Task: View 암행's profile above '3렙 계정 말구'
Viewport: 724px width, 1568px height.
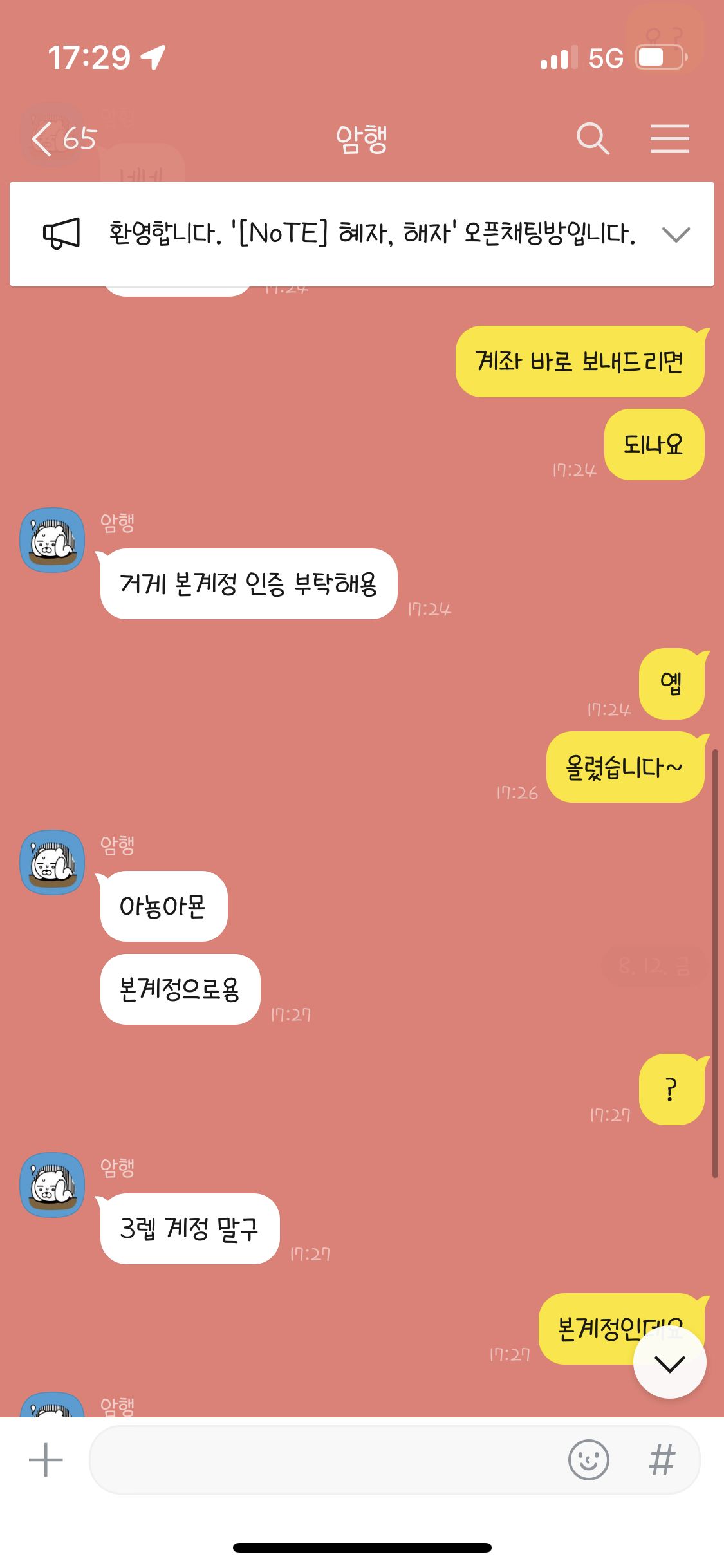Action: [52, 1184]
